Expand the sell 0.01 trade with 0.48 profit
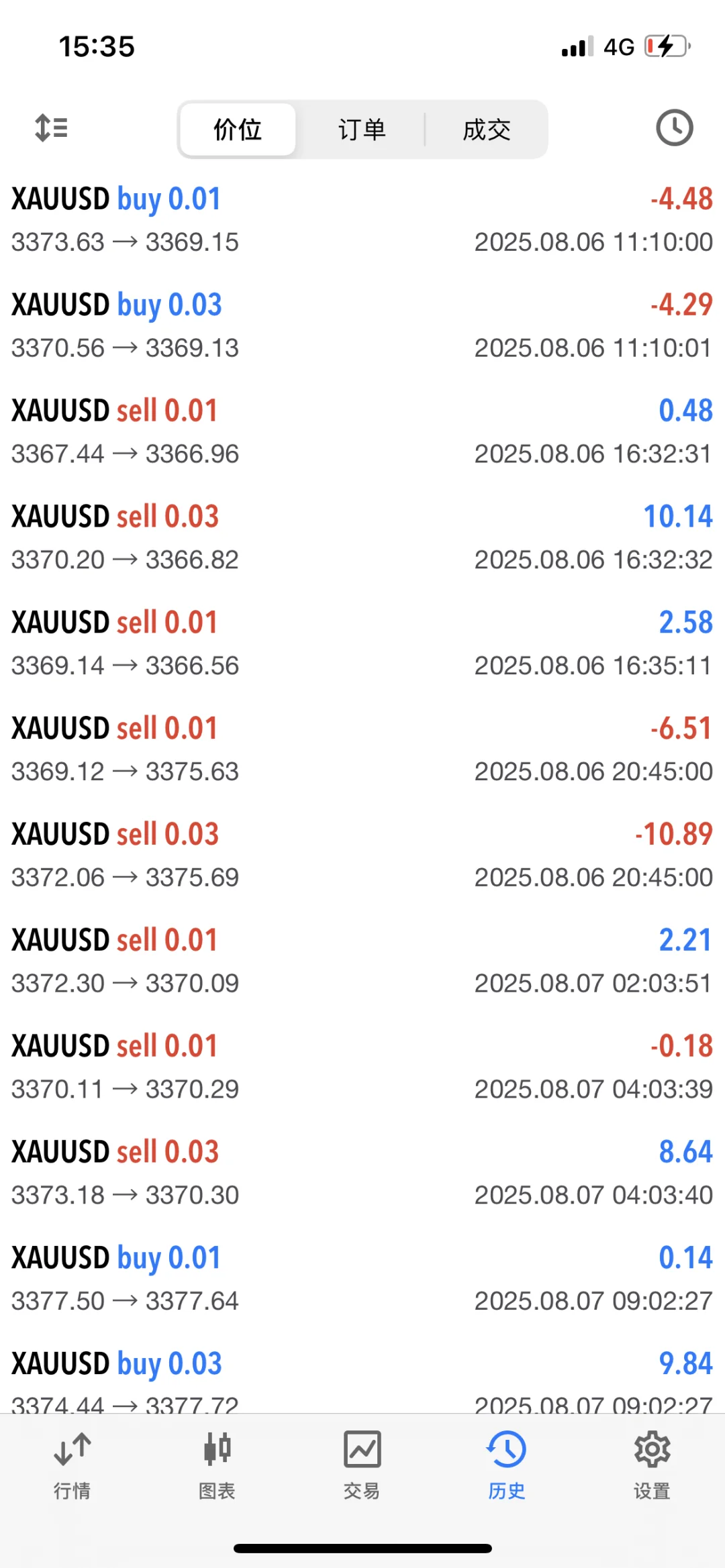 tap(362, 432)
